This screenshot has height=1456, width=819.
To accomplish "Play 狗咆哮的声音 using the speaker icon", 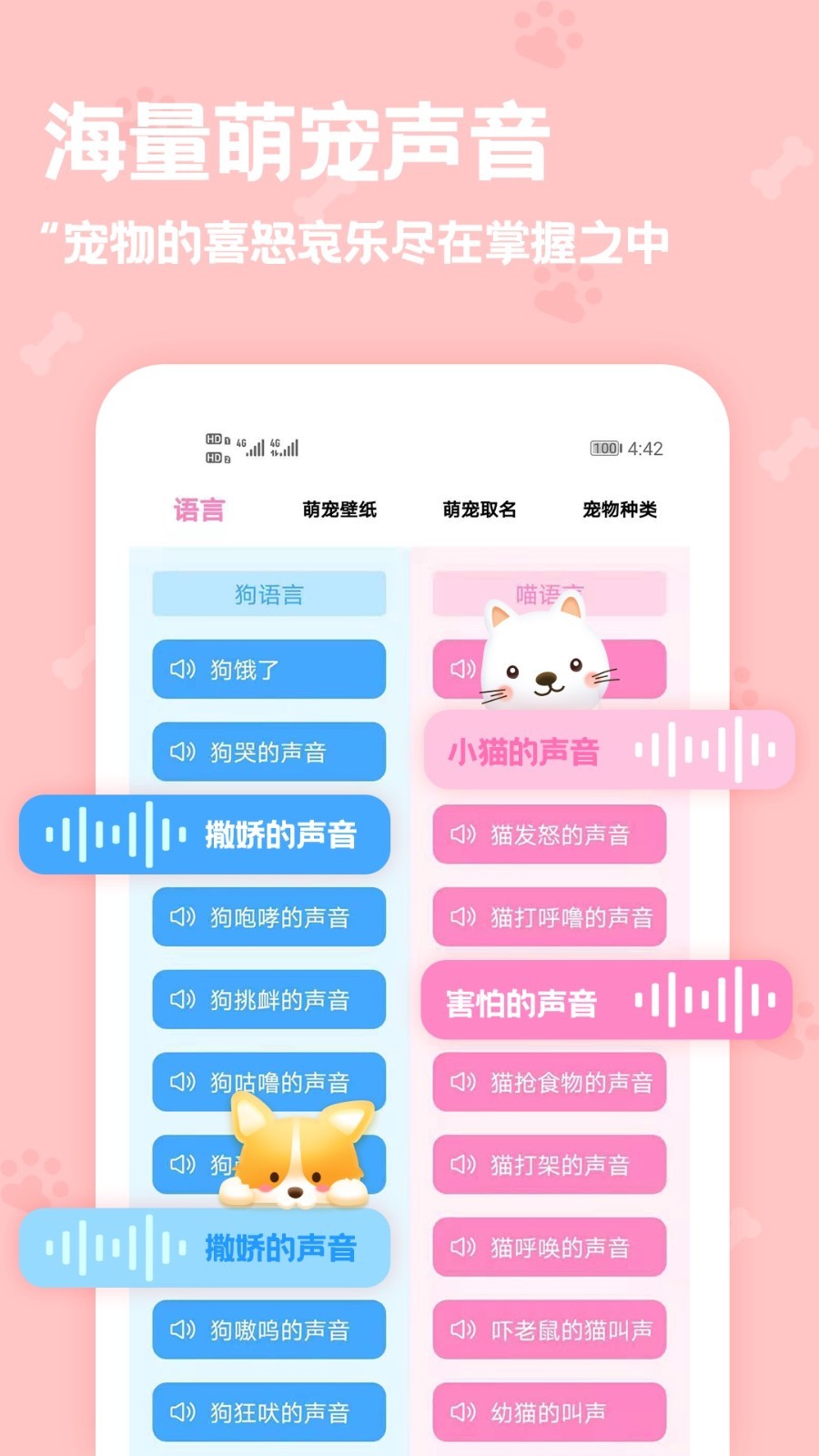I will 183,917.
